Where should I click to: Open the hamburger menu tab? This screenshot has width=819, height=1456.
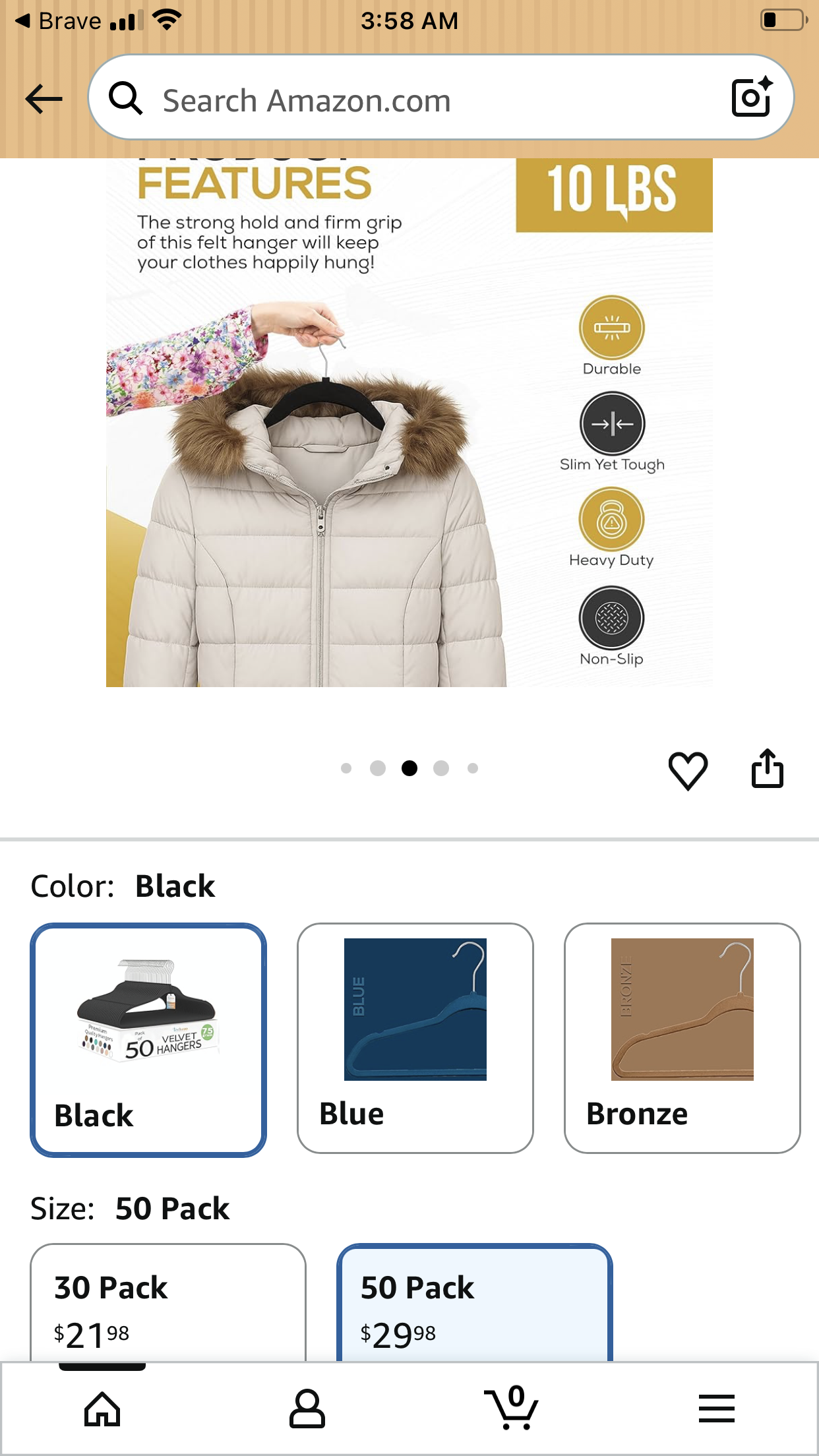pyautogui.click(x=717, y=1409)
